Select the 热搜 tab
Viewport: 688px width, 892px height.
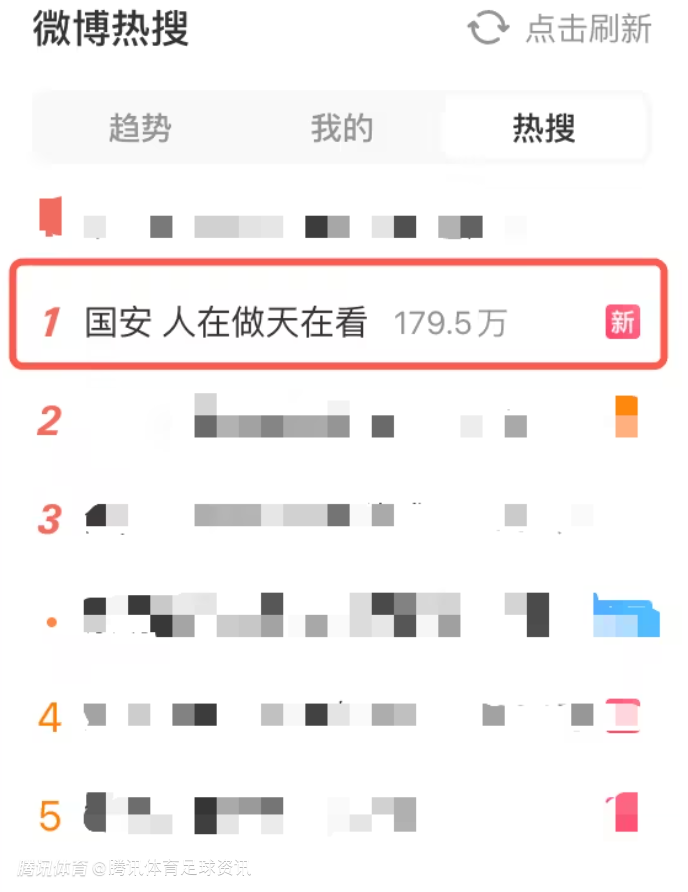click(x=544, y=128)
